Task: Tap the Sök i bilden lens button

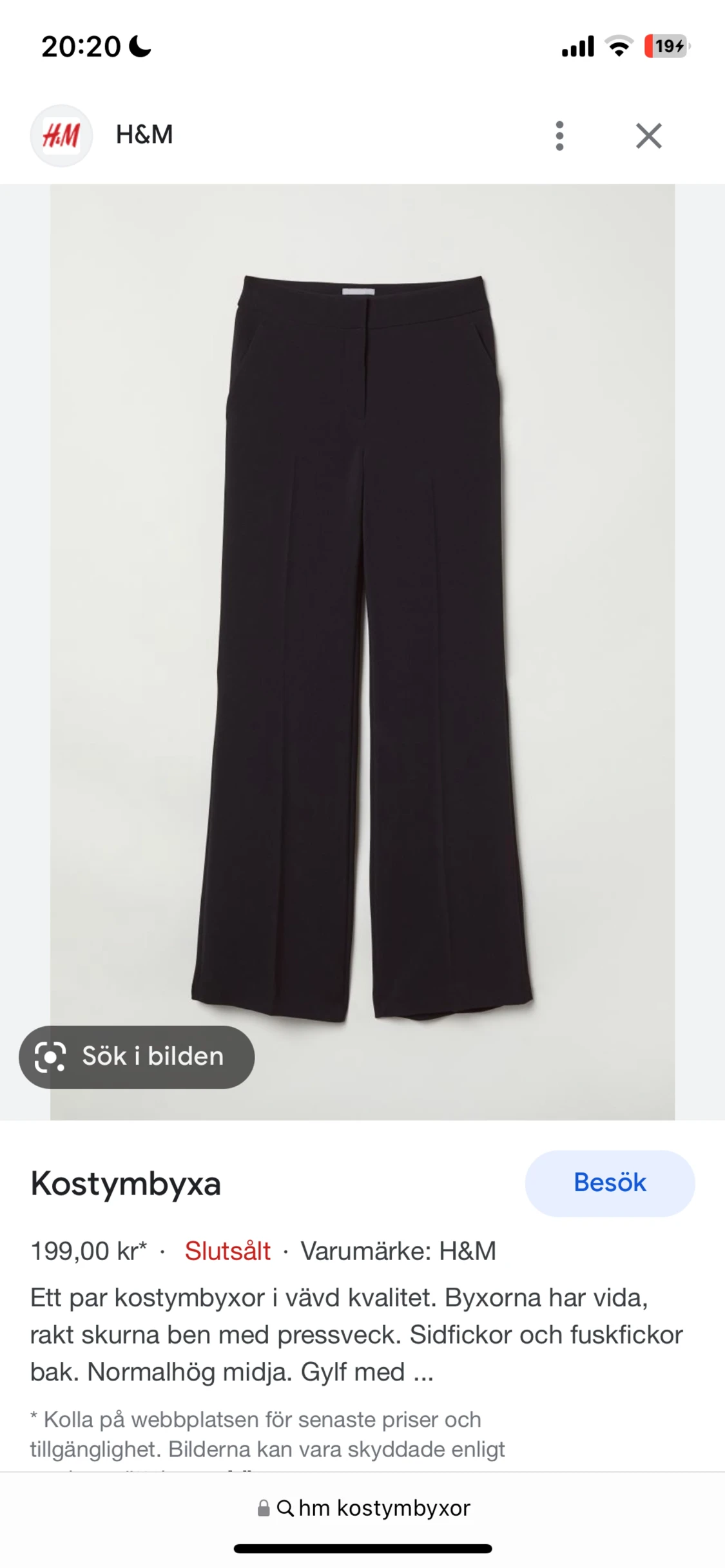Action: pyautogui.click(x=137, y=1057)
